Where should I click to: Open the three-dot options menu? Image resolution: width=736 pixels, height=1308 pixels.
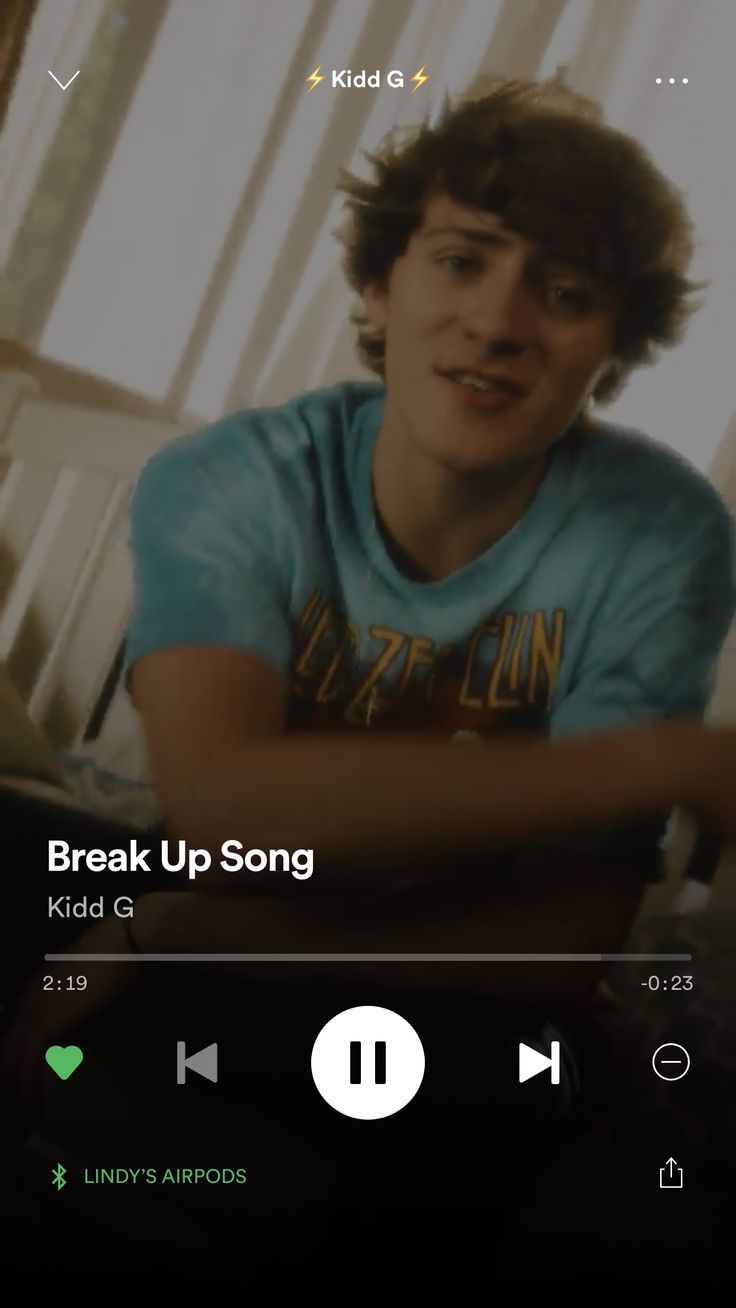[x=671, y=81]
